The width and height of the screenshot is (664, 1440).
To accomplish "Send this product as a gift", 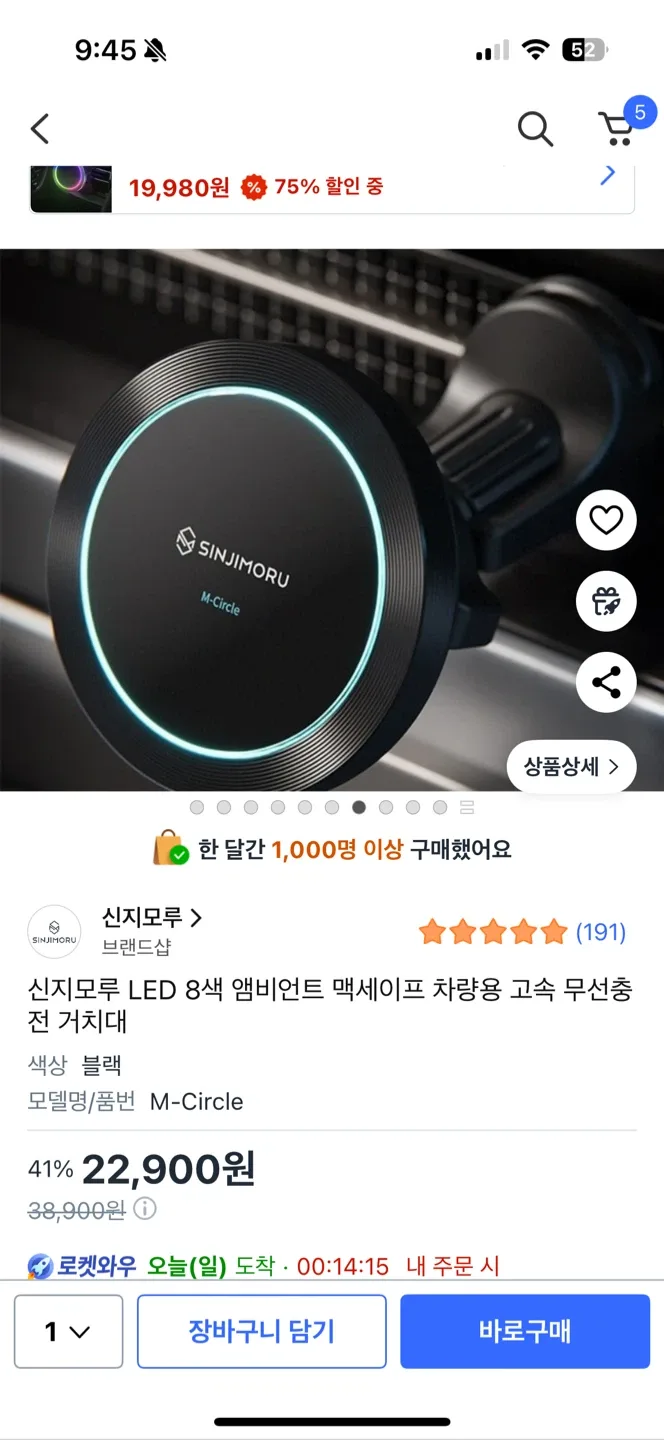I will click(x=606, y=602).
